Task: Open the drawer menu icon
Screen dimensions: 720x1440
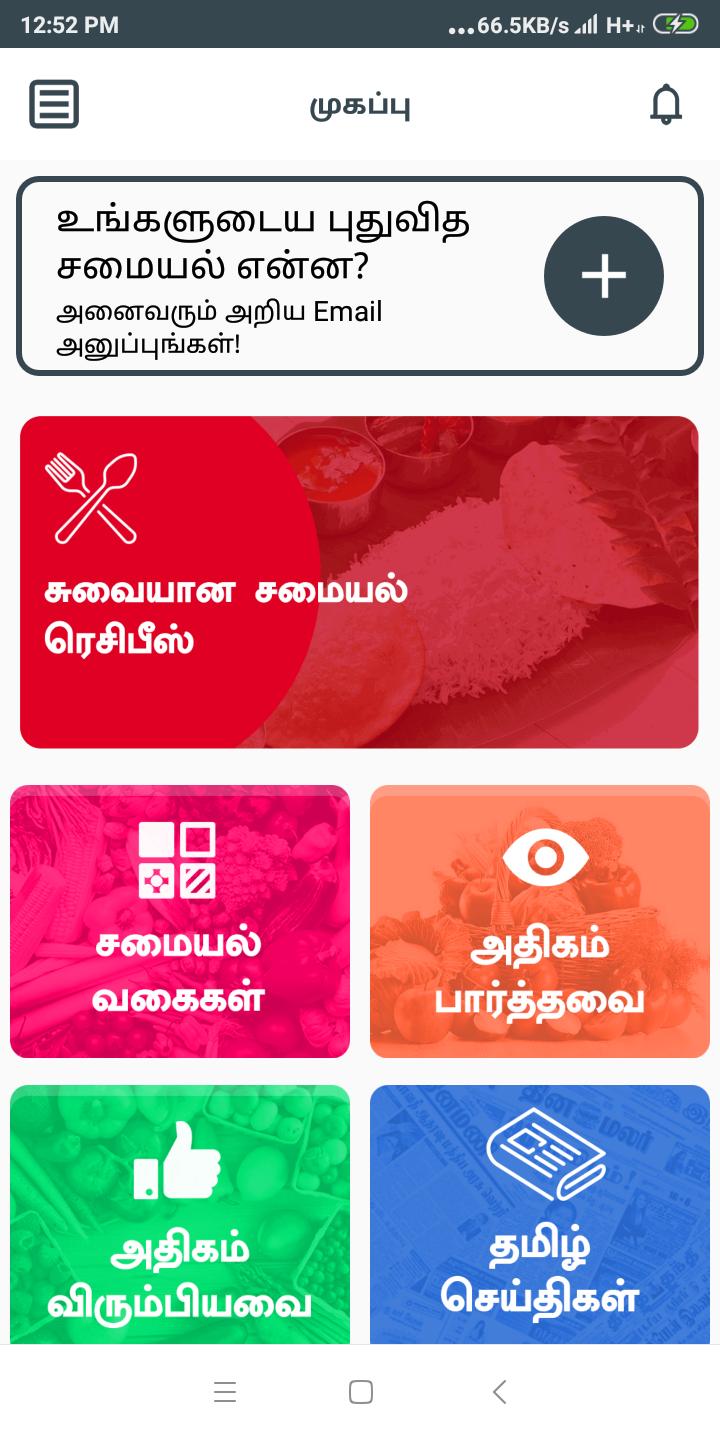Action: (54, 104)
